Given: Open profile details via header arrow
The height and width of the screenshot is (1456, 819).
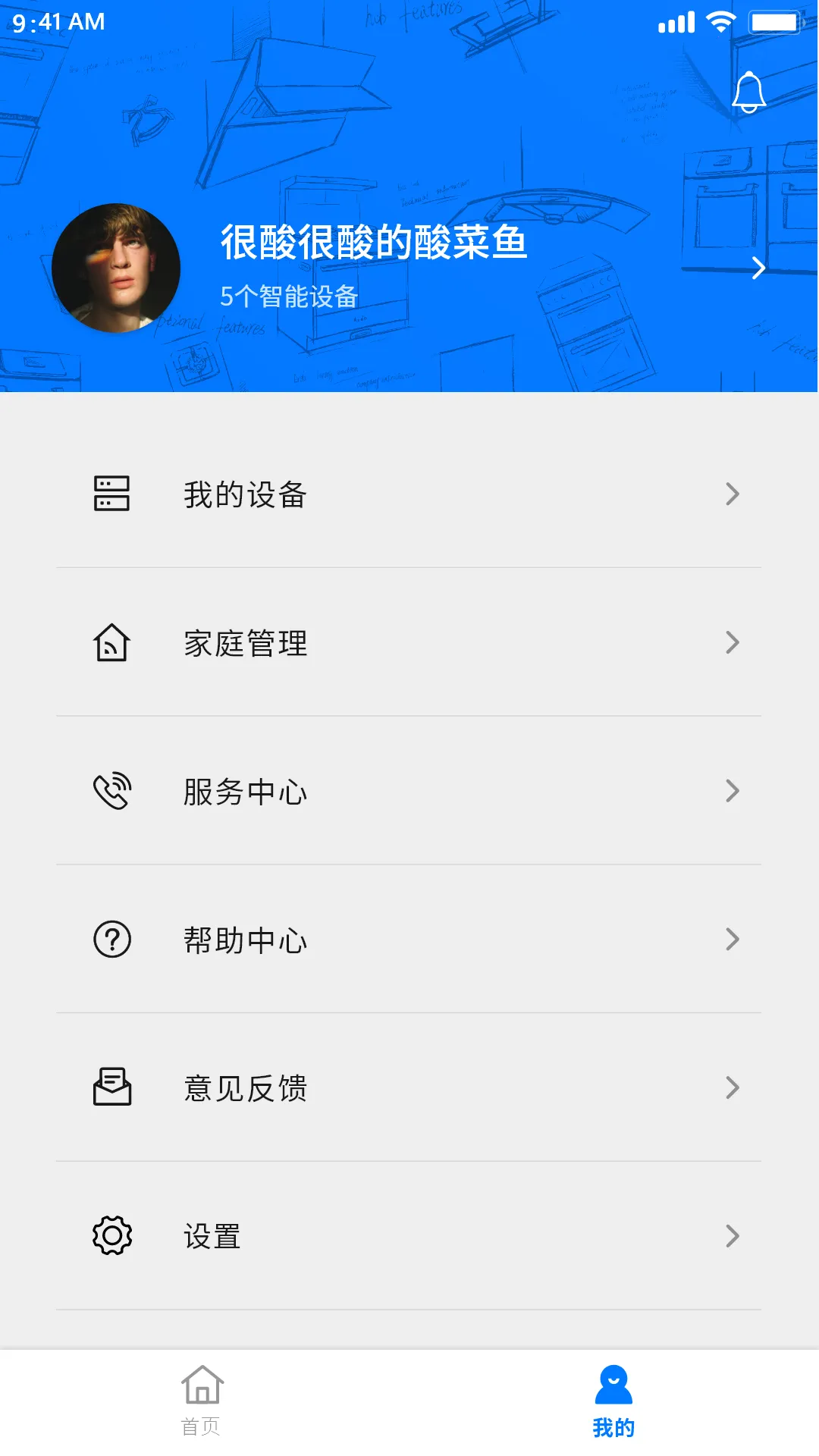Looking at the screenshot, I should (758, 268).
